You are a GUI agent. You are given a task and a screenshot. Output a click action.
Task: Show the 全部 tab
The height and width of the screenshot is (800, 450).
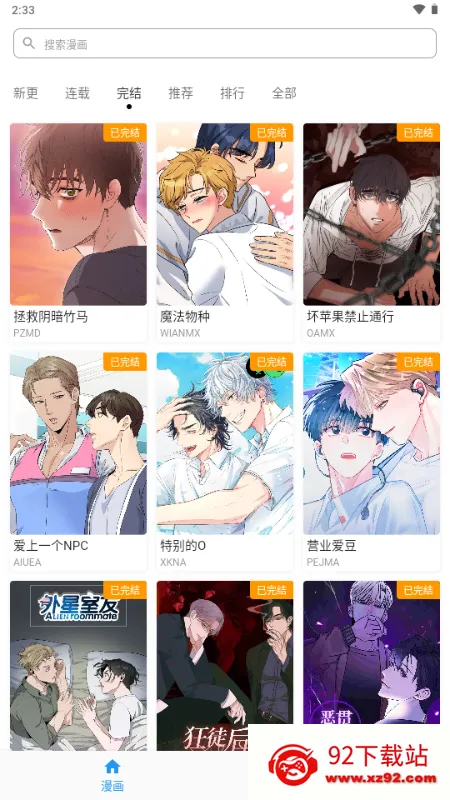(x=284, y=93)
